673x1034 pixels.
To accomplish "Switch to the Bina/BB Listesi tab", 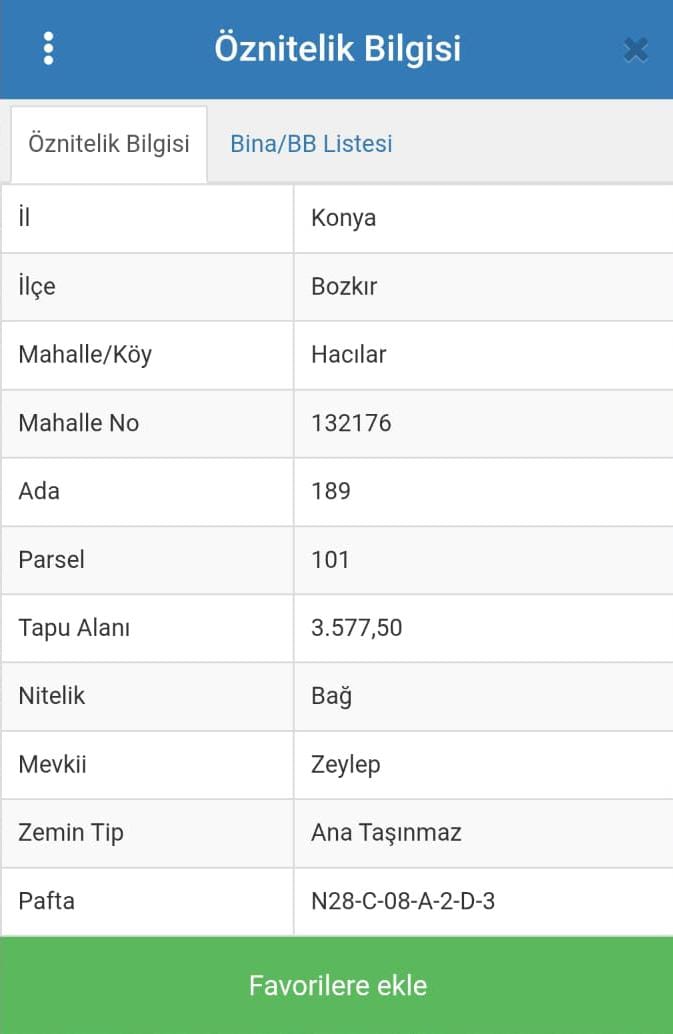I will pyautogui.click(x=311, y=144).
